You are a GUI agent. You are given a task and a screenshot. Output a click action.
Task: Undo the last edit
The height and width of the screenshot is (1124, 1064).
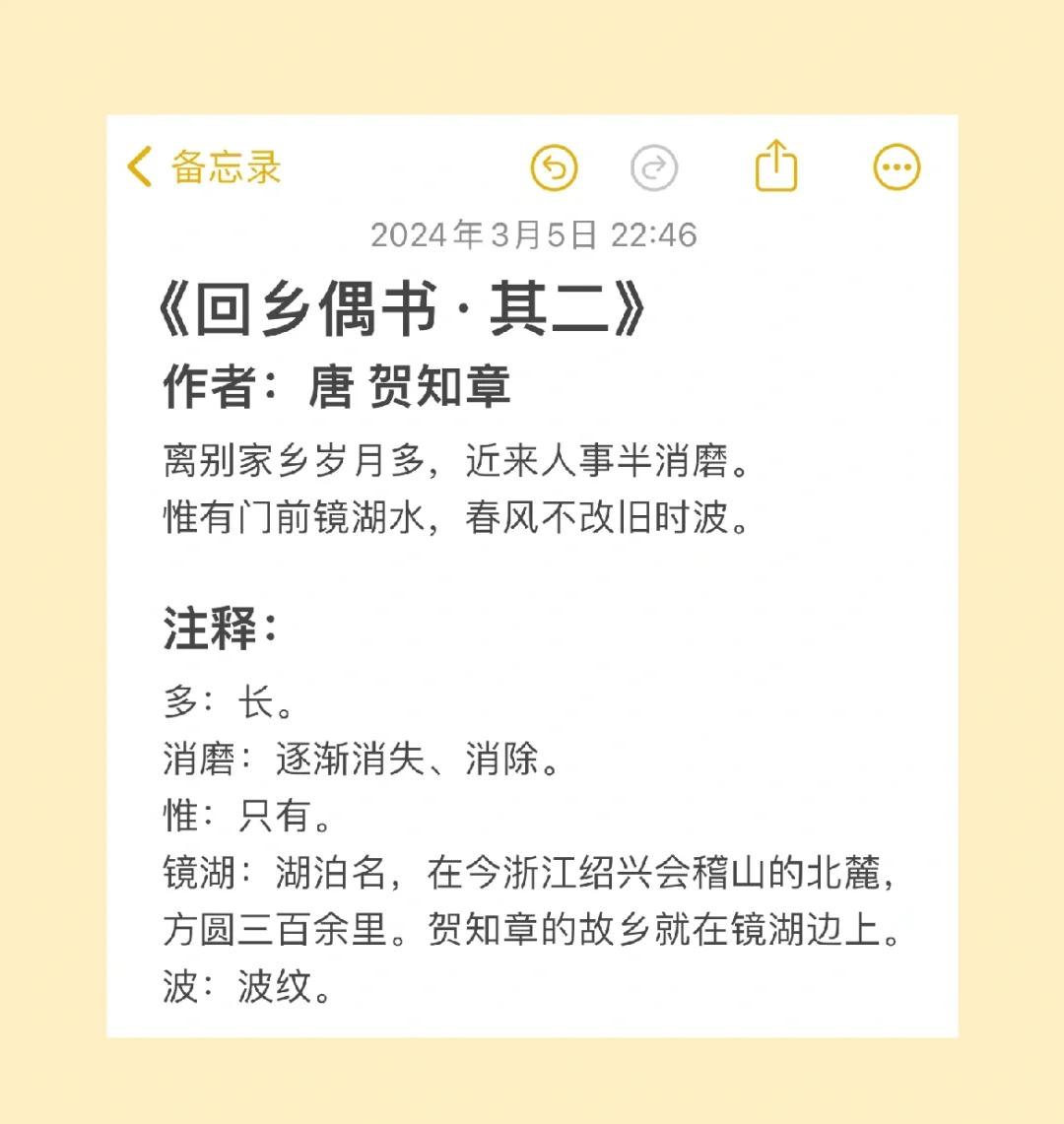554,167
